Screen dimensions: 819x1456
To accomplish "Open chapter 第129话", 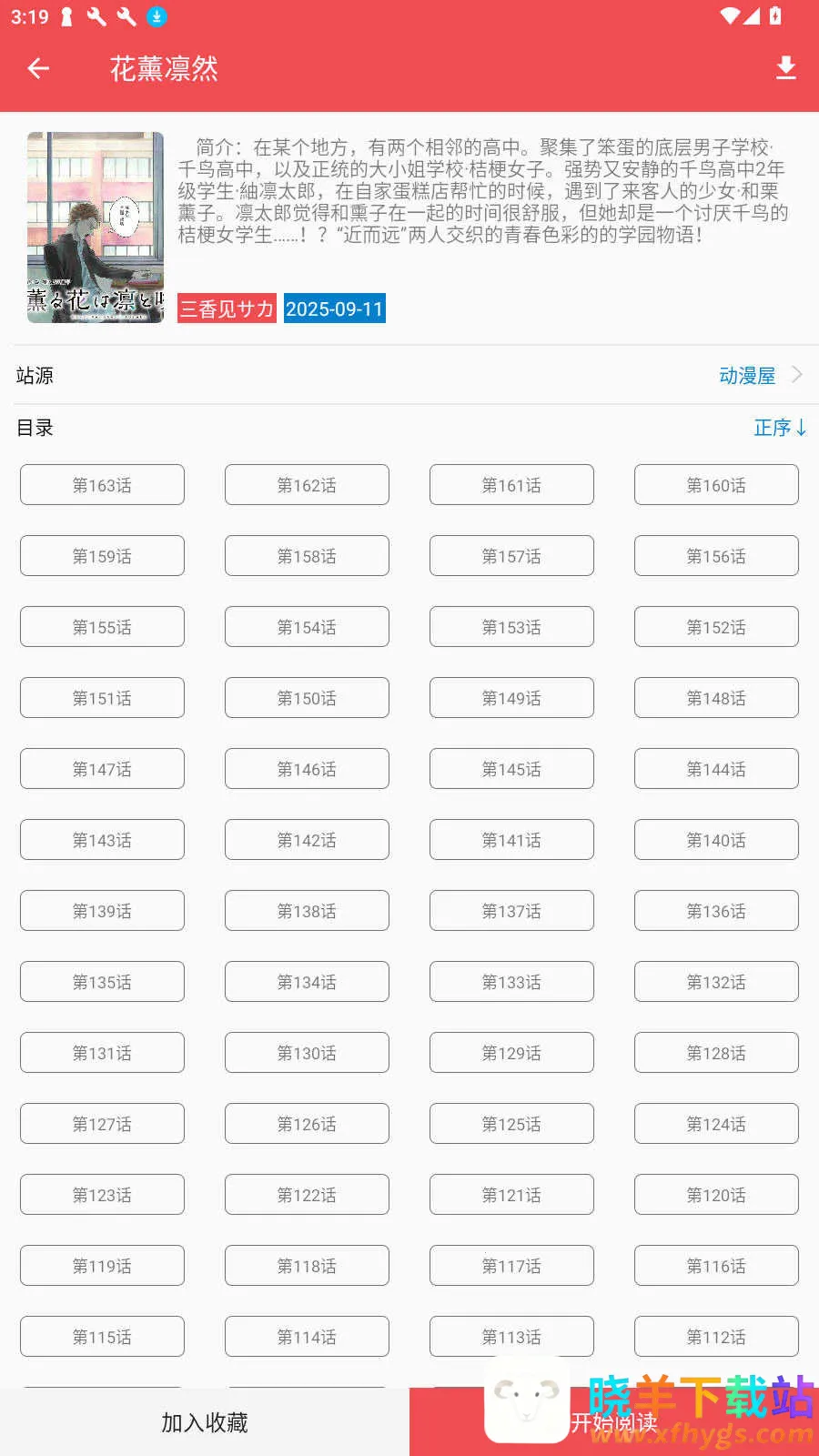I will [511, 1053].
